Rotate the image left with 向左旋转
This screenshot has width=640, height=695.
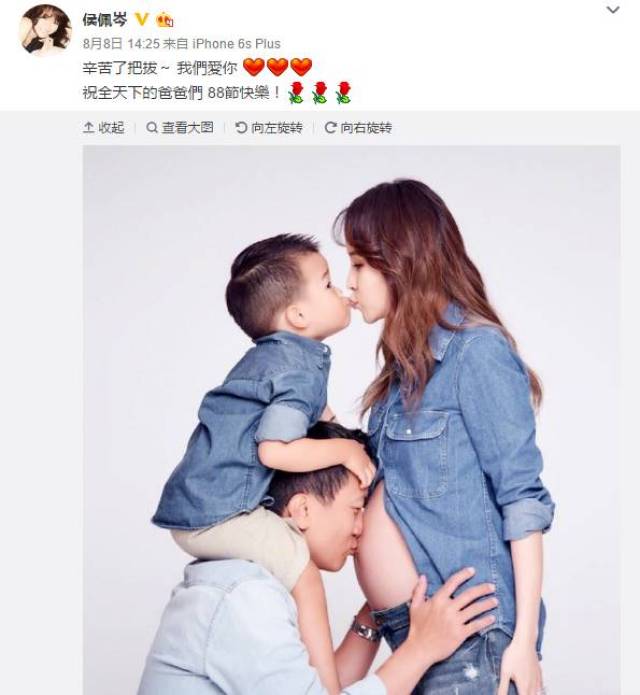(x=269, y=127)
